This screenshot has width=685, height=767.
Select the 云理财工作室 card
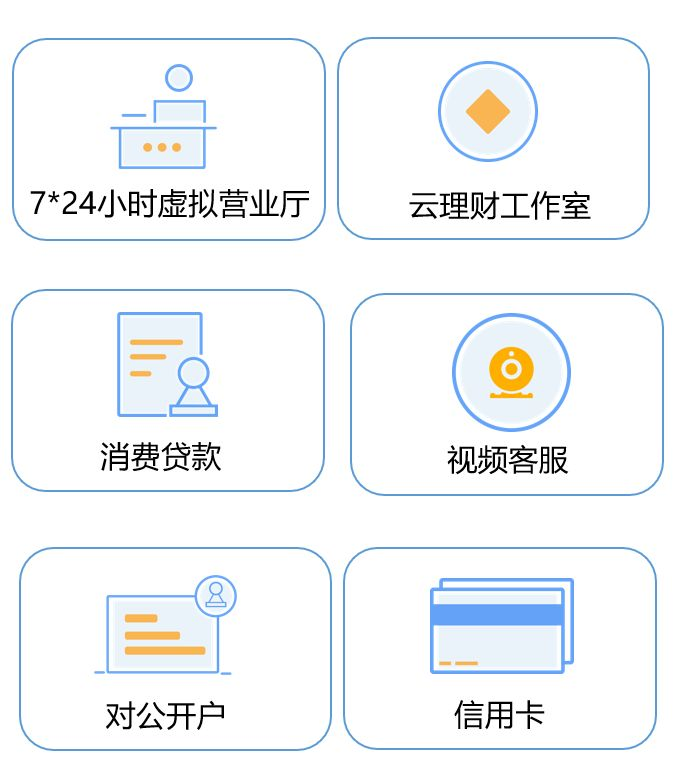point(494,140)
